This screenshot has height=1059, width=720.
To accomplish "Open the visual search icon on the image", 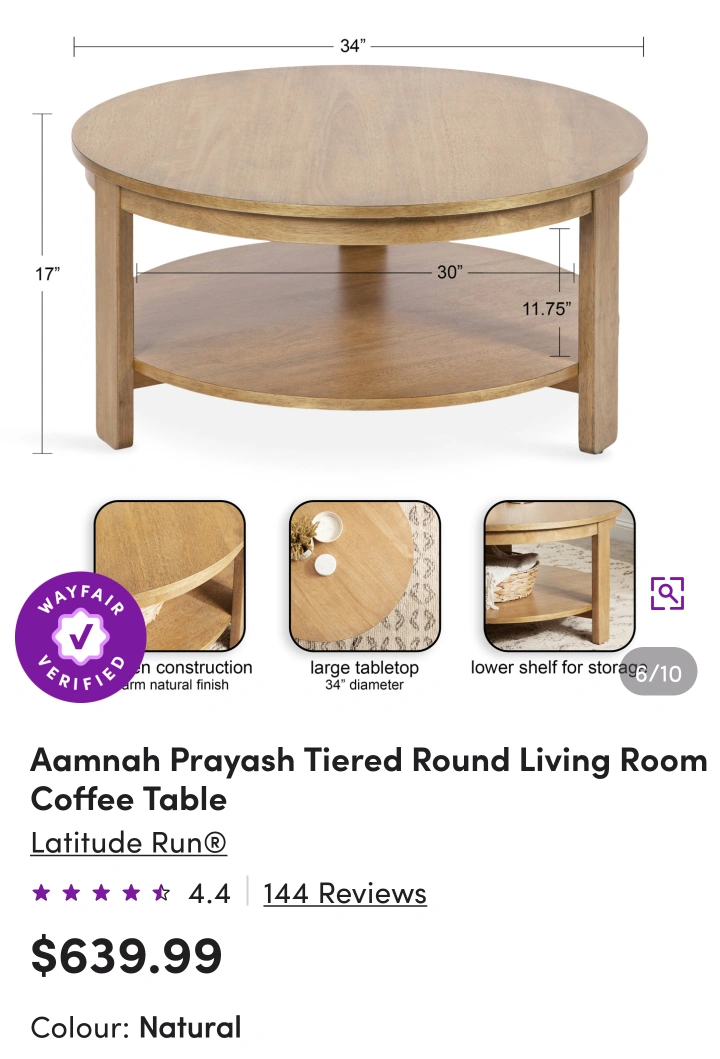I will click(x=667, y=593).
